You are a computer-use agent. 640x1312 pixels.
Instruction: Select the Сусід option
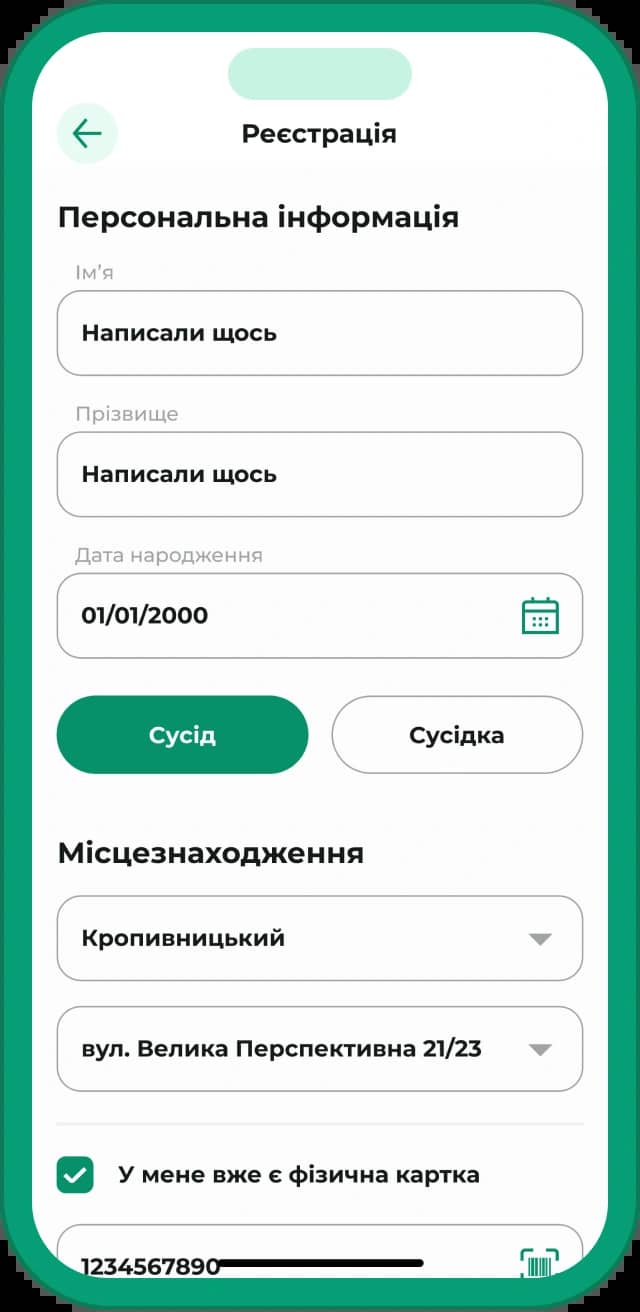(x=182, y=735)
